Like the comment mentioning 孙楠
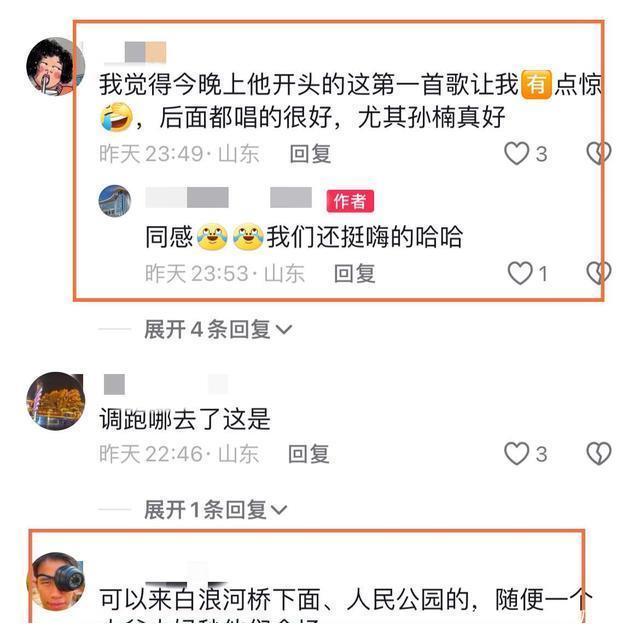The height and width of the screenshot is (633, 640). point(516,154)
